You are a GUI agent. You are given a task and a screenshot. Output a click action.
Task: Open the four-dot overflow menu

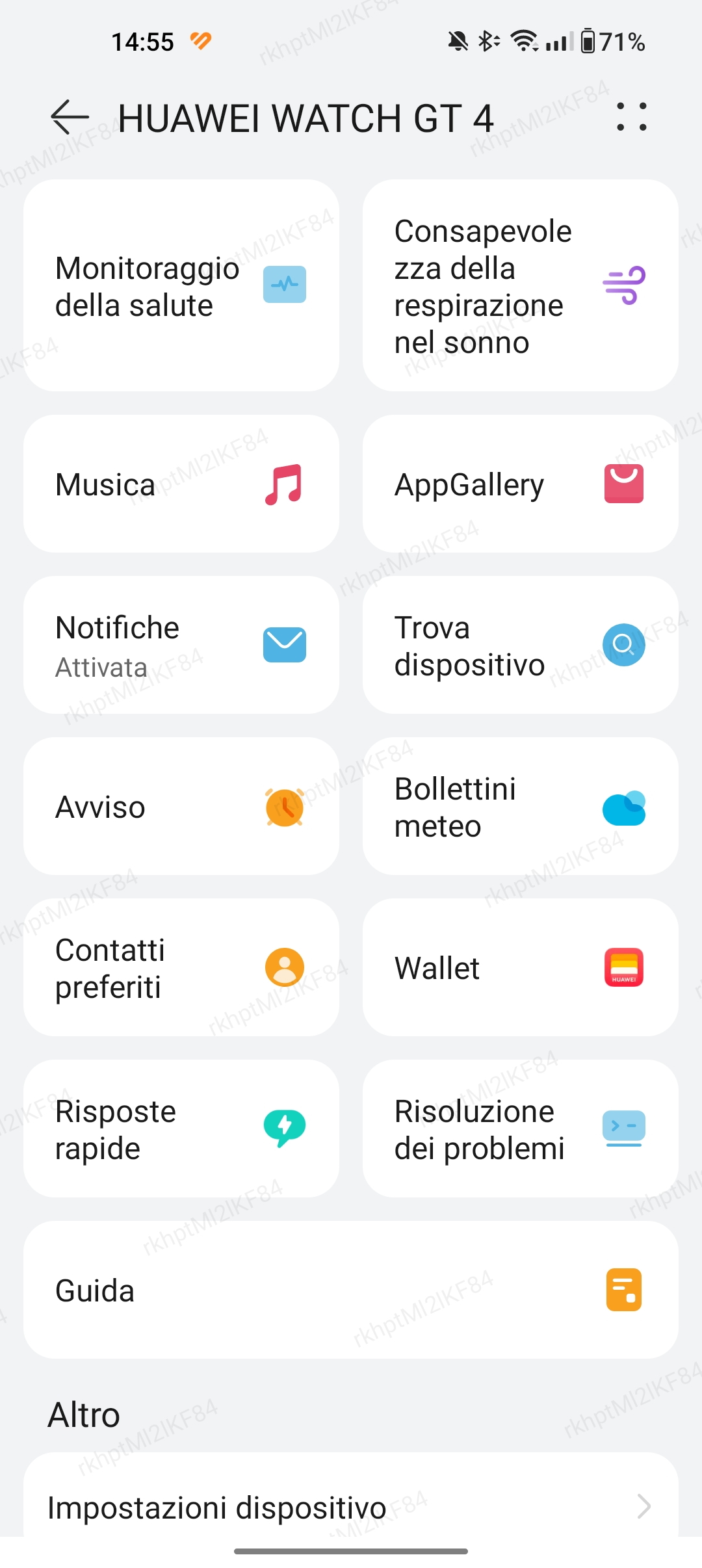click(x=631, y=117)
